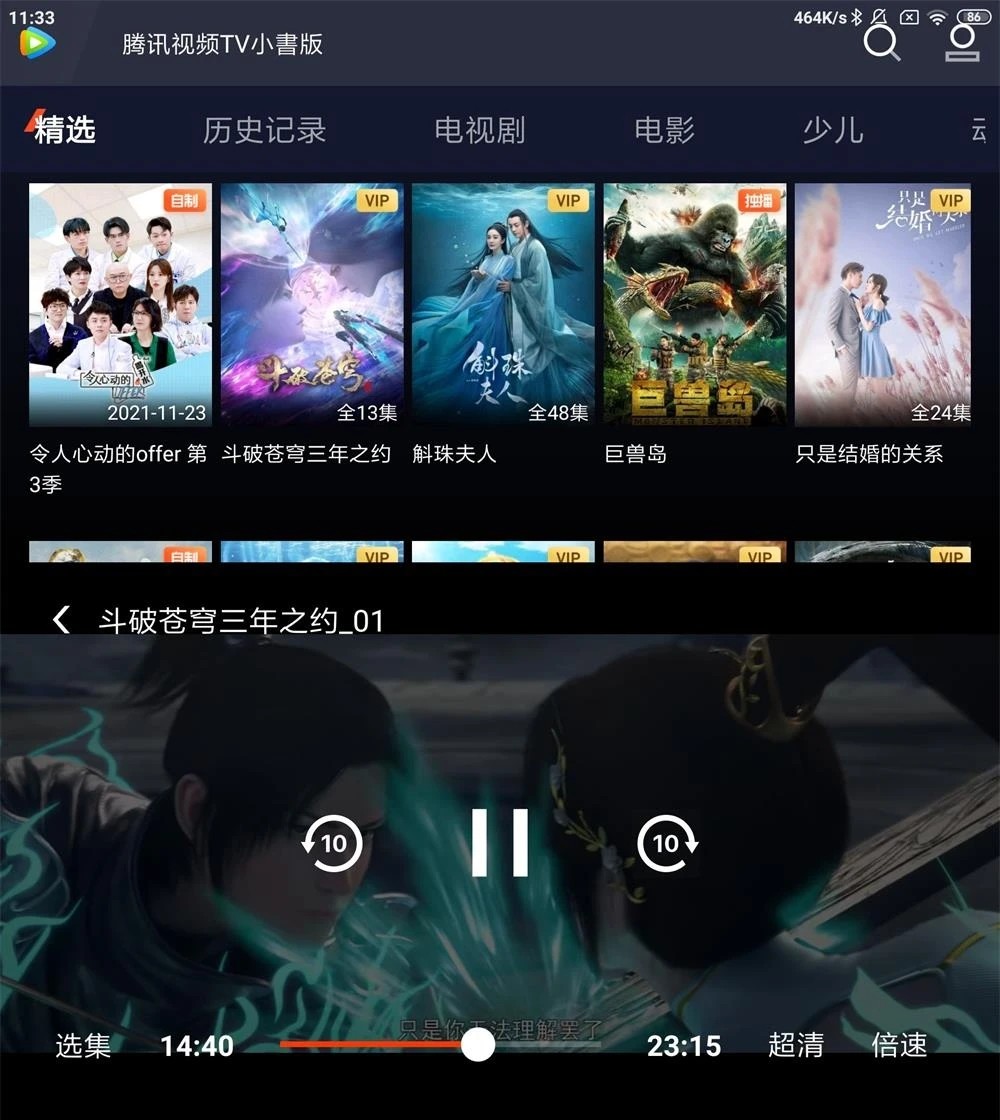Viewport: 1000px width, 1120px height.
Task: Pause the playing video
Action: pos(500,843)
